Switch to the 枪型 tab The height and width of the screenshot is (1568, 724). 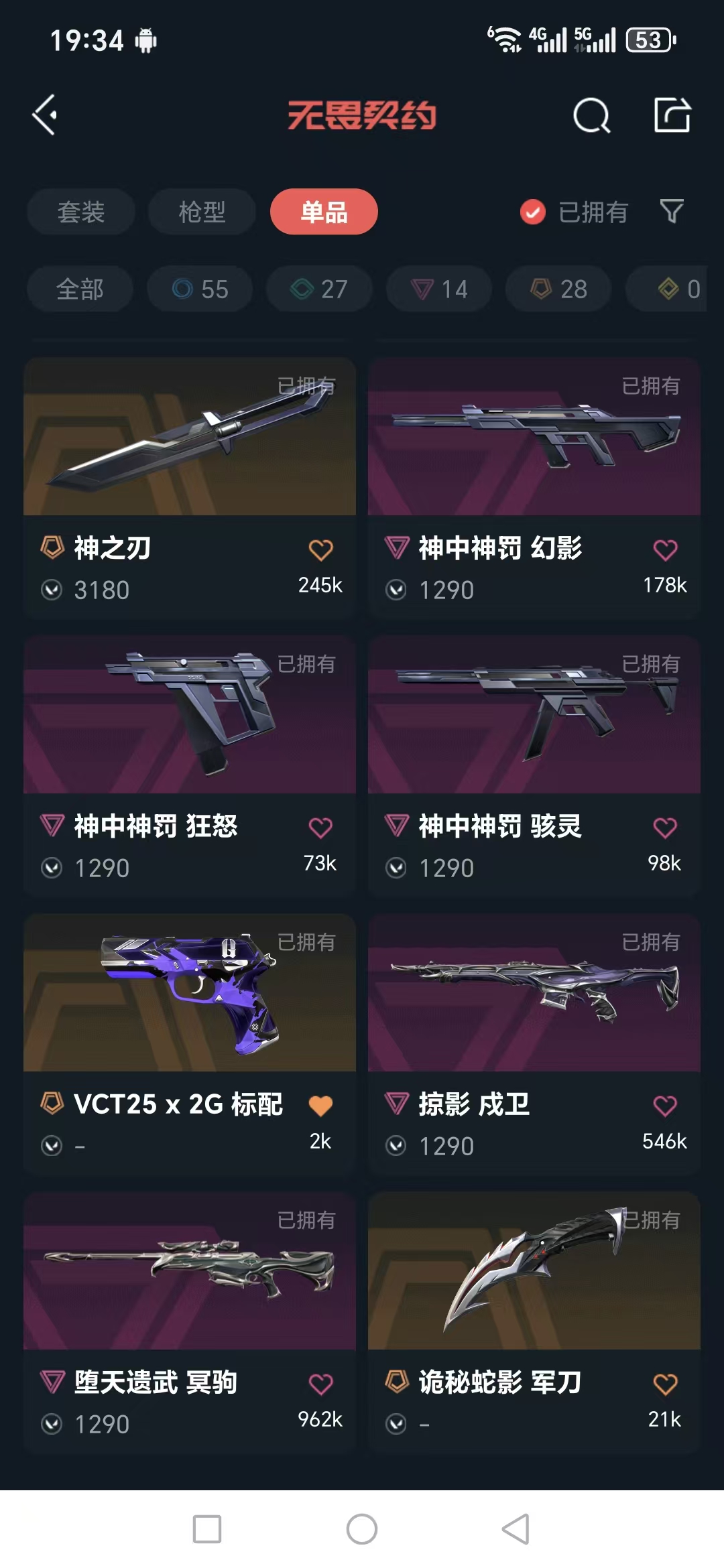pos(201,211)
